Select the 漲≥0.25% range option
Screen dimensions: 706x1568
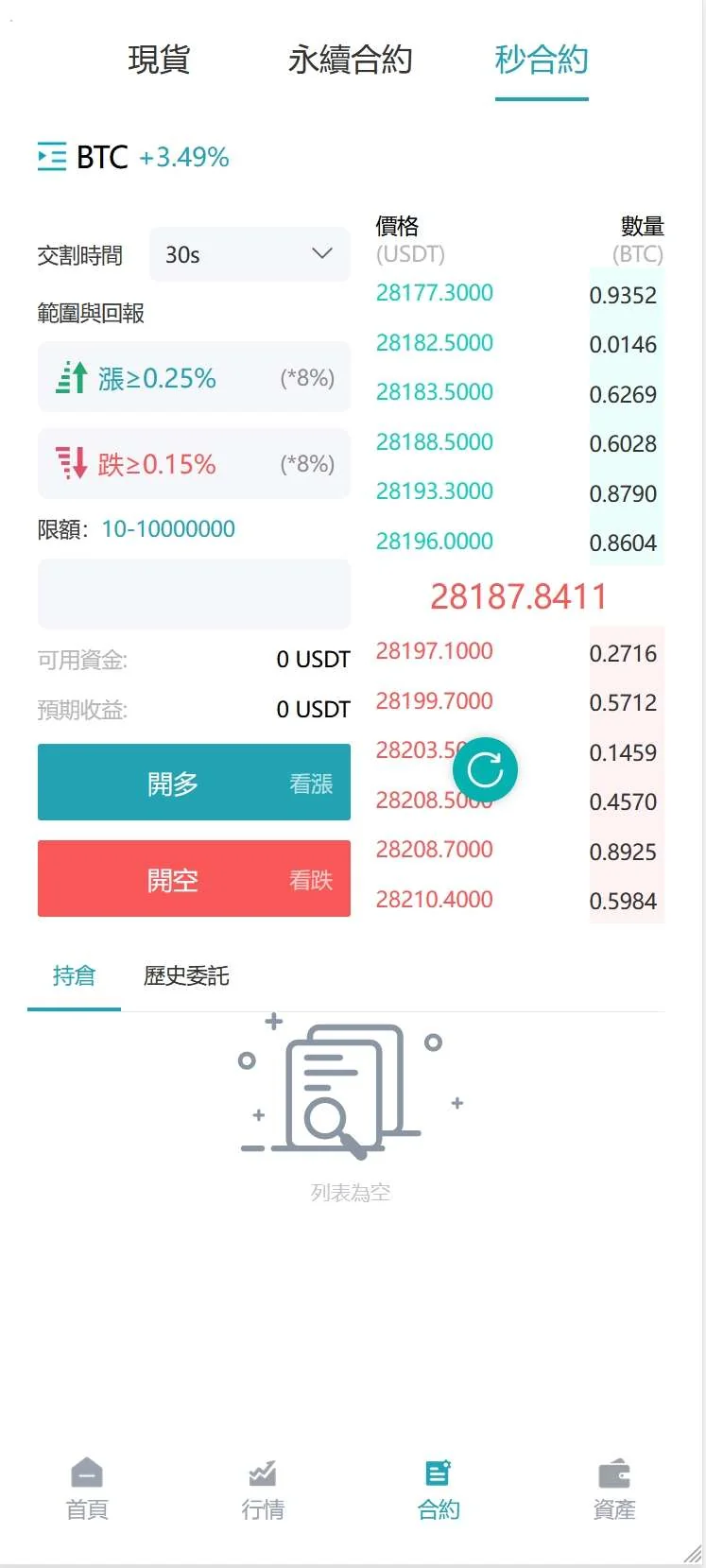click(194, 378)
